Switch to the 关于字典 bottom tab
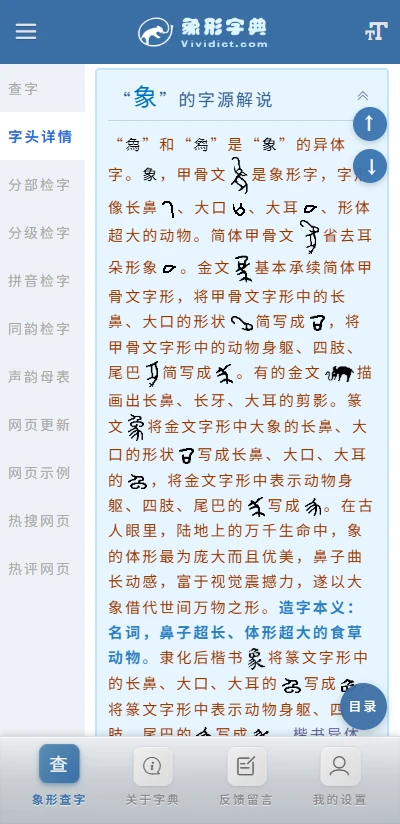This screenshot has height=824, width=400. pyautogui.click(x=152, y=777)
